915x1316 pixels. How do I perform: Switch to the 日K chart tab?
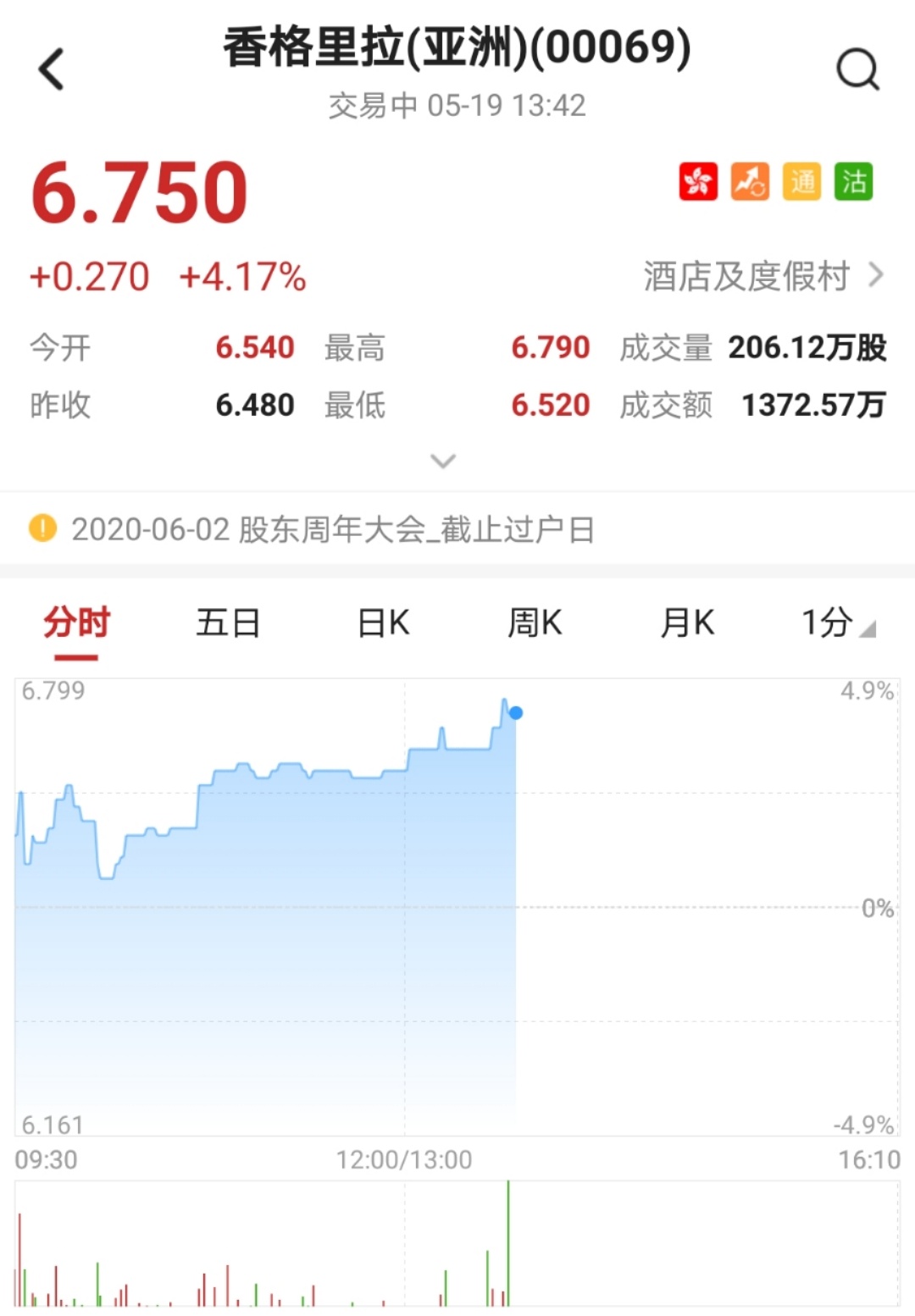tap(383, 623)
